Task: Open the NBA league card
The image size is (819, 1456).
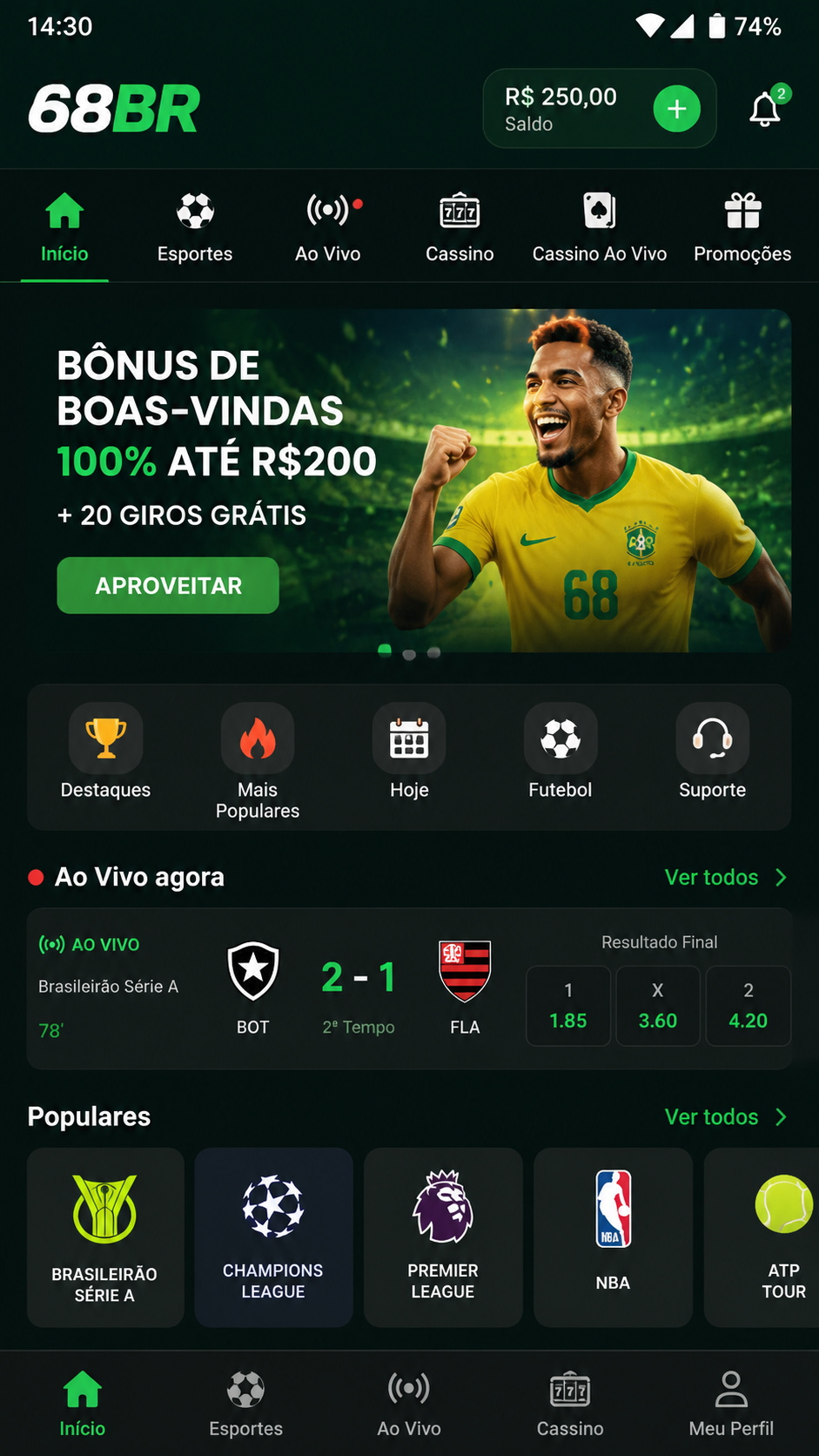Action: tap(613, 1237)
